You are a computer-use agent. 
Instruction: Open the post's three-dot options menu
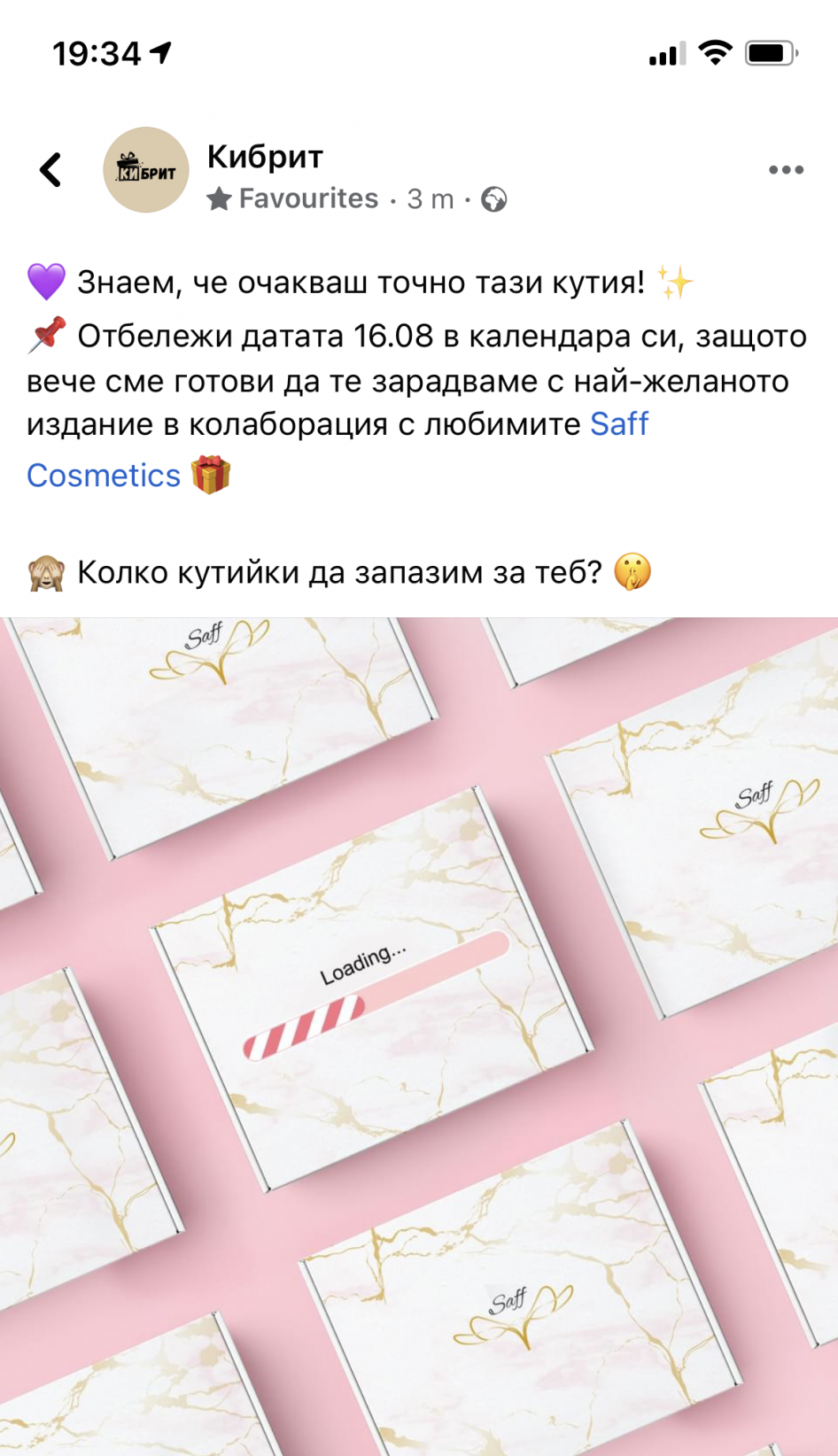(786, 170)
